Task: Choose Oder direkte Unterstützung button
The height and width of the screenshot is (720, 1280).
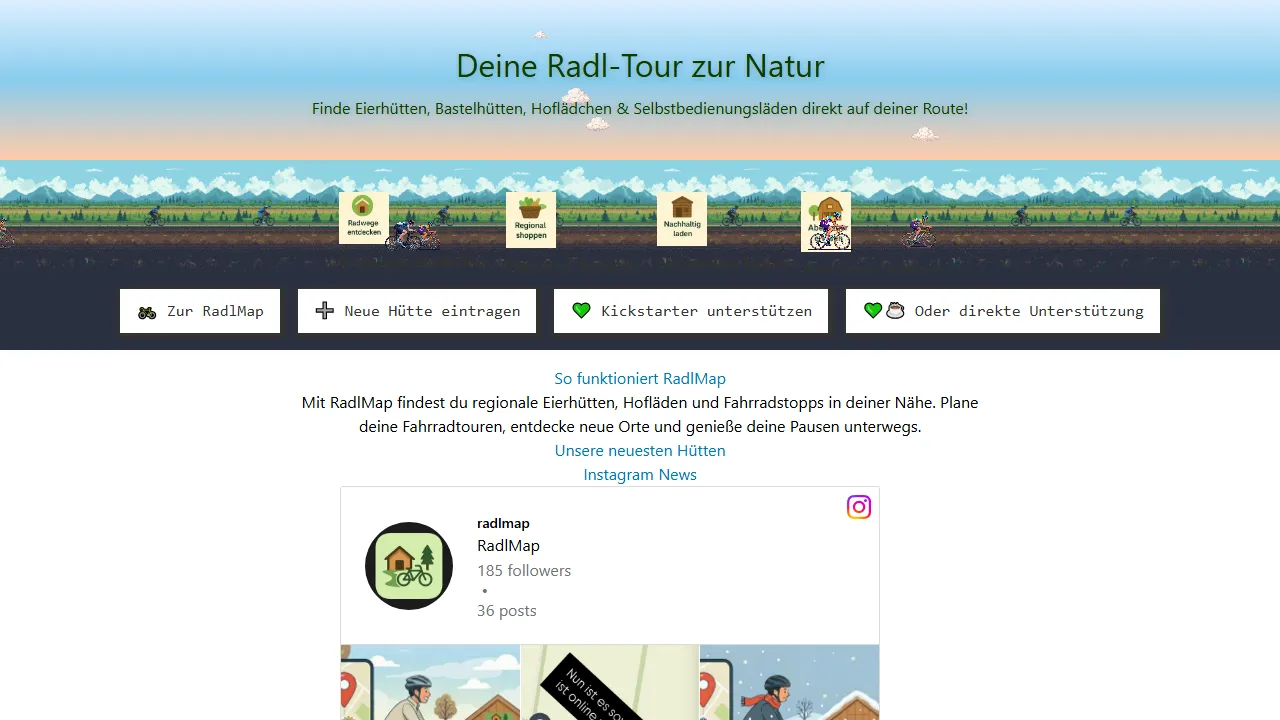Action: (1003, 311)
